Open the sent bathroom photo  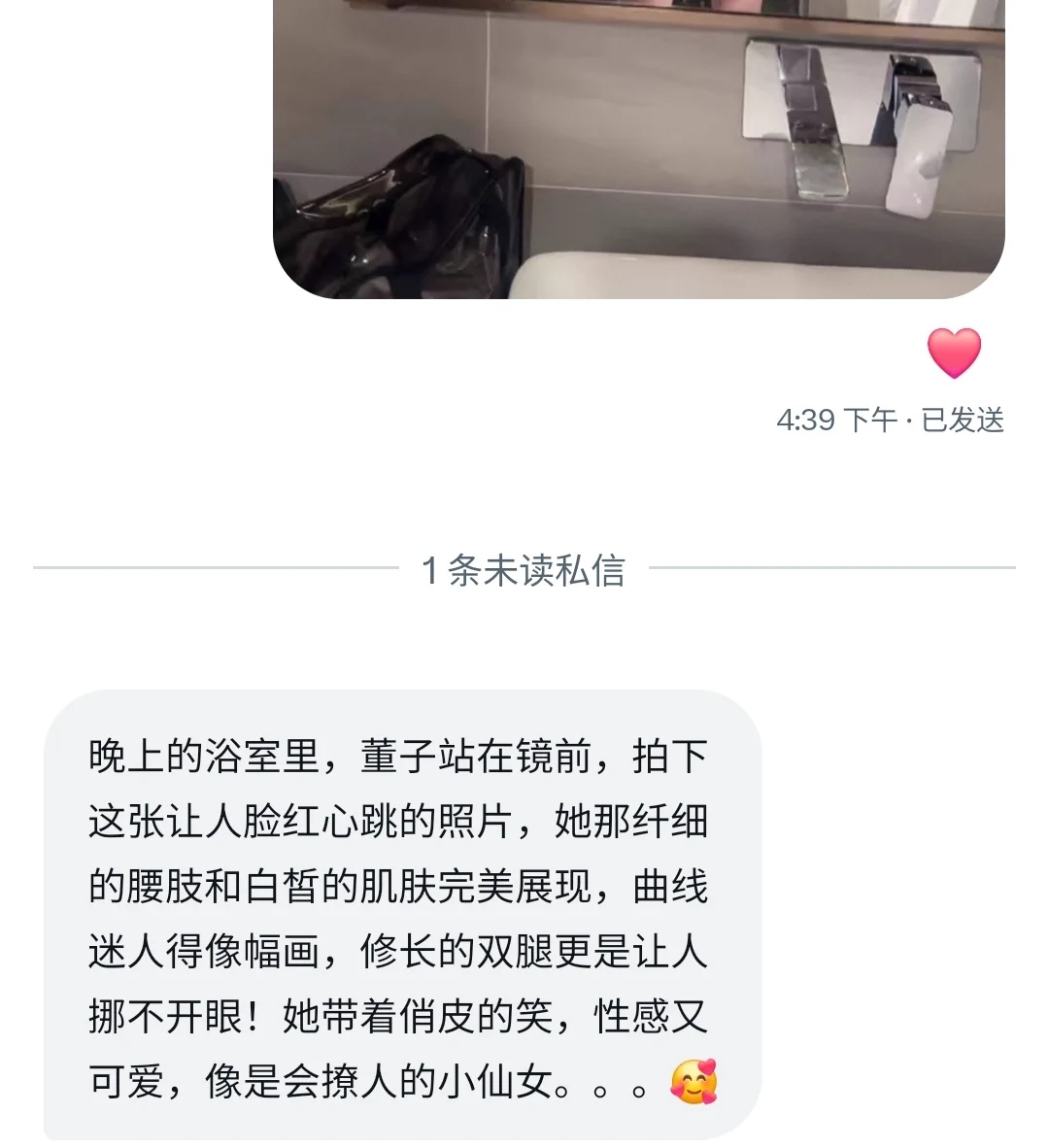[638, 146]
